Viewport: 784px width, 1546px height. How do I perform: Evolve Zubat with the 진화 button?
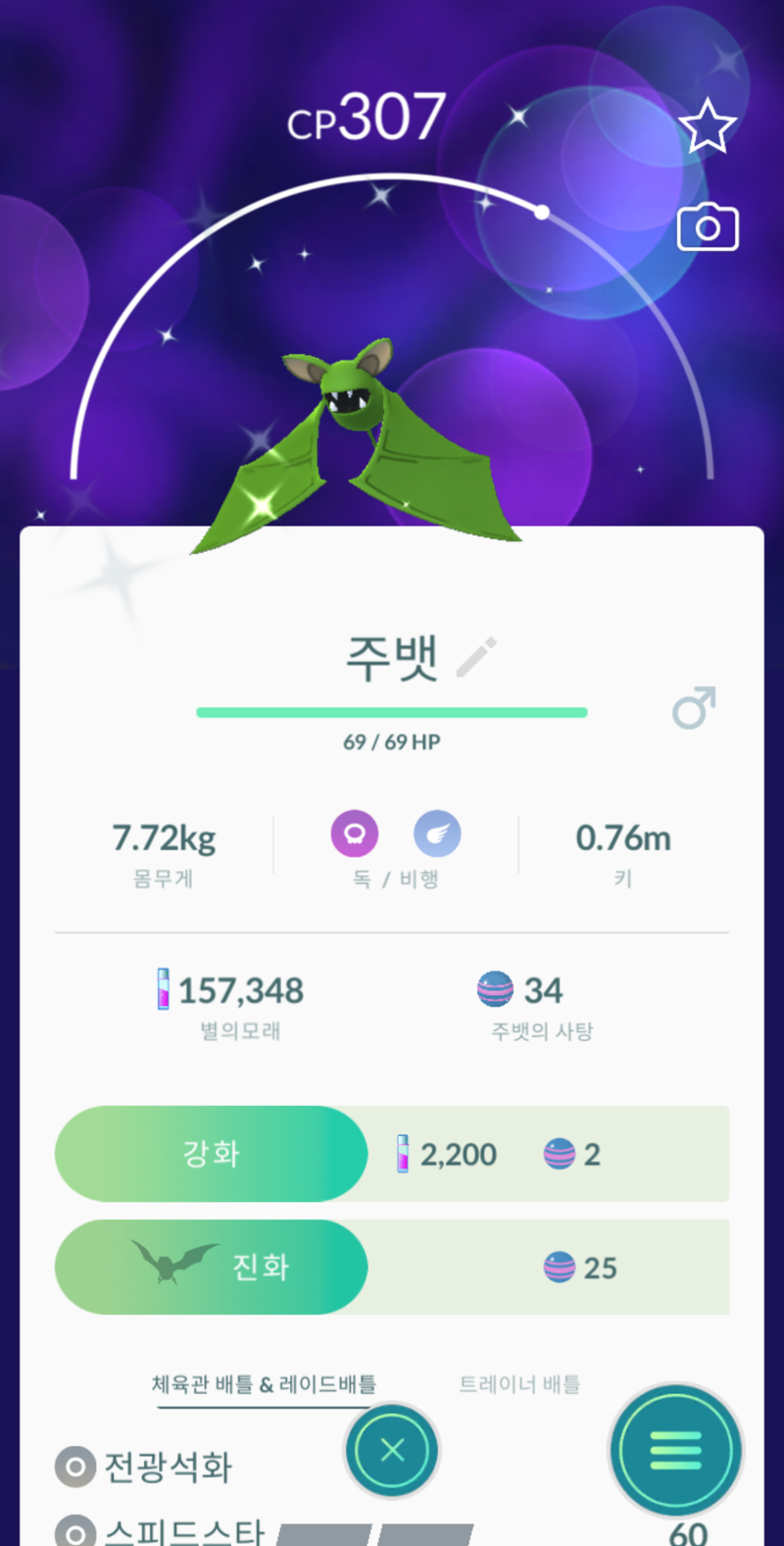(211, 1267)
